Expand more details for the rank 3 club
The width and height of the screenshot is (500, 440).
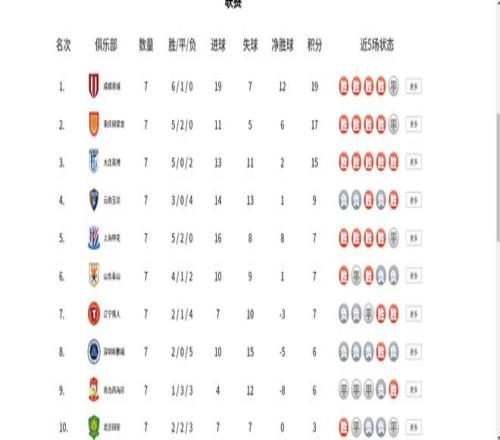click(x=414, y=162)
